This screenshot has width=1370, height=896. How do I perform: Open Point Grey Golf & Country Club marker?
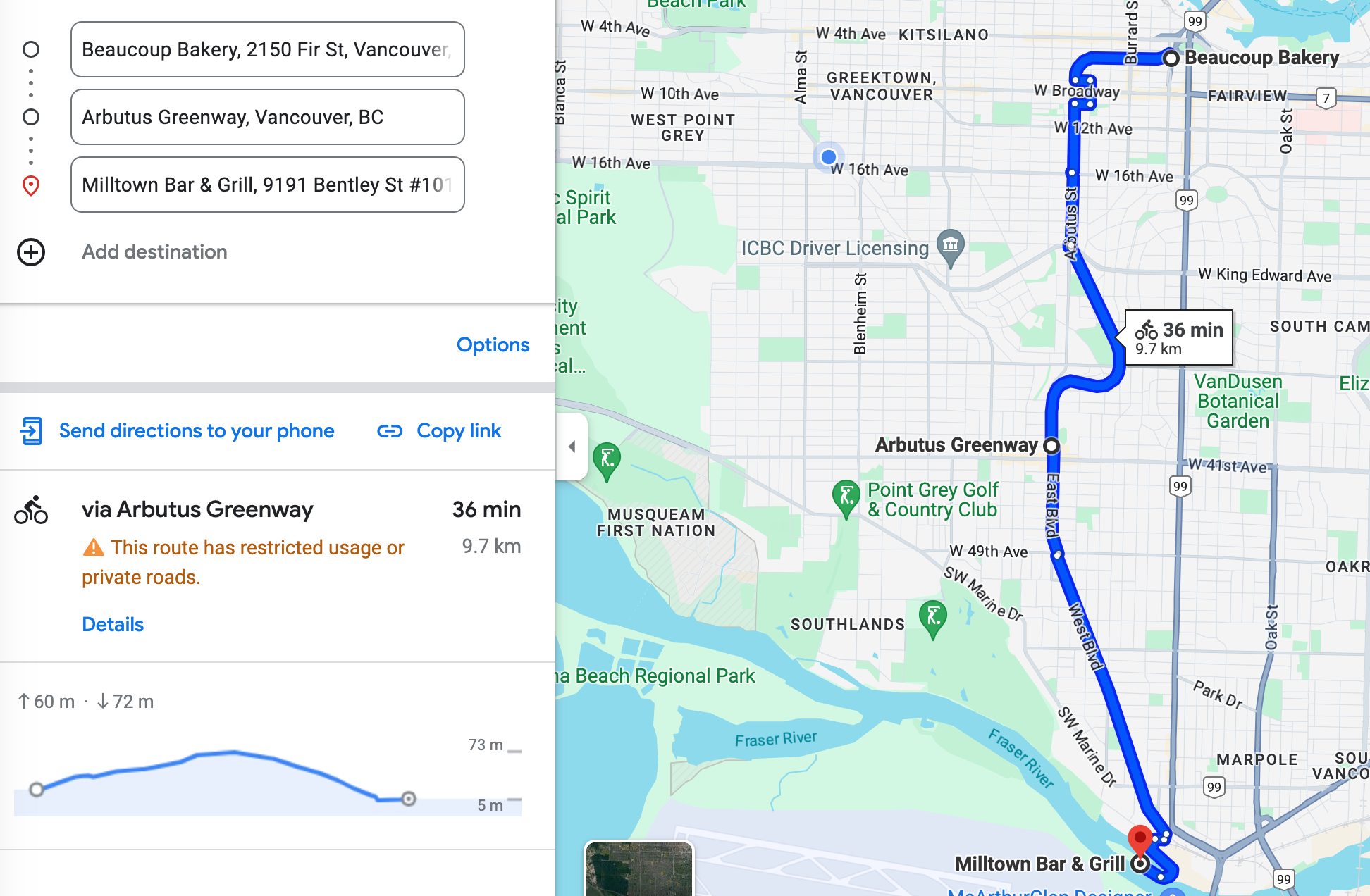[846, 496]
